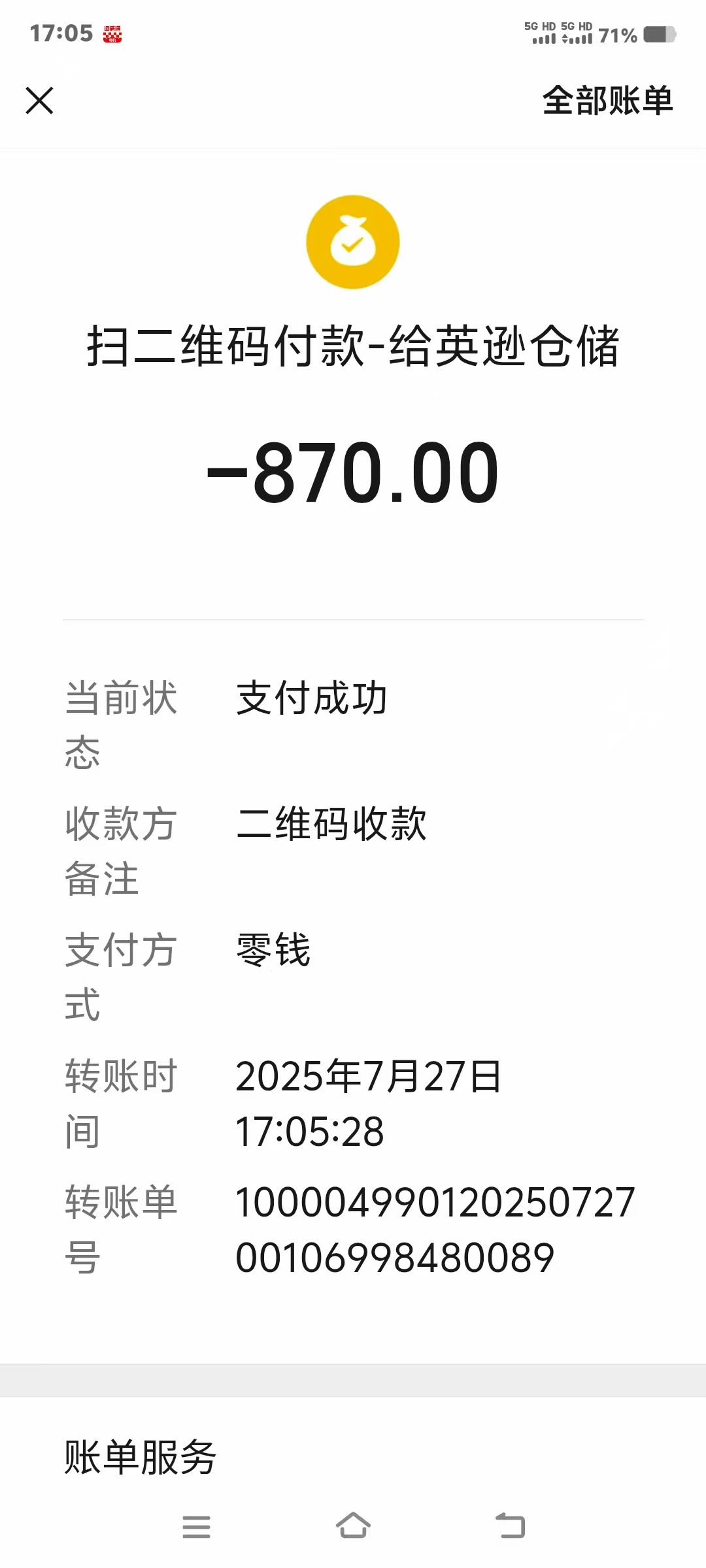The width and height of the screenshot is (706, 1568).
Task: Close the payment details page
Action: (x=39, y=101)
